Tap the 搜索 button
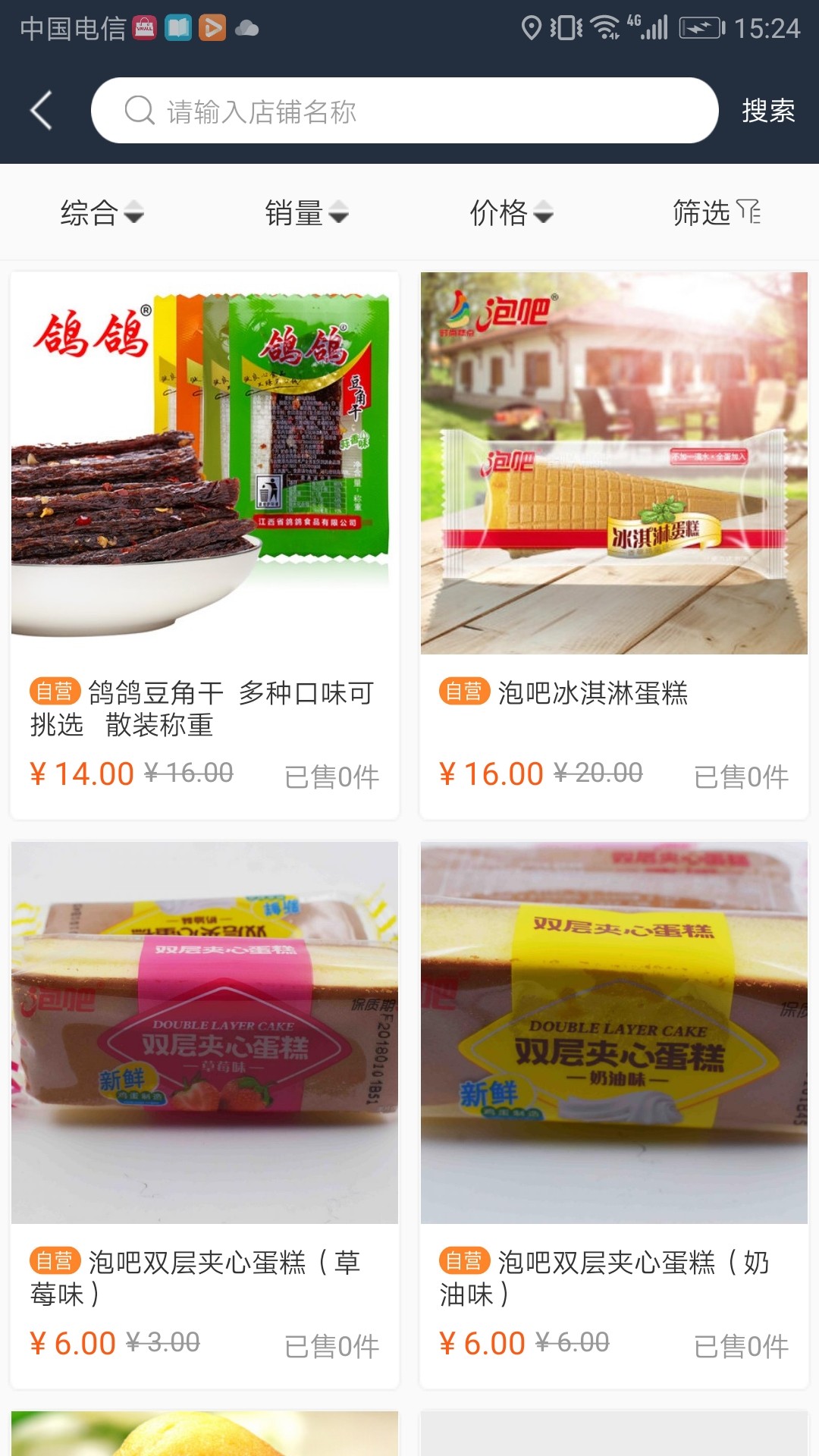Screen dimensions: 819x1456 (767, 111)
